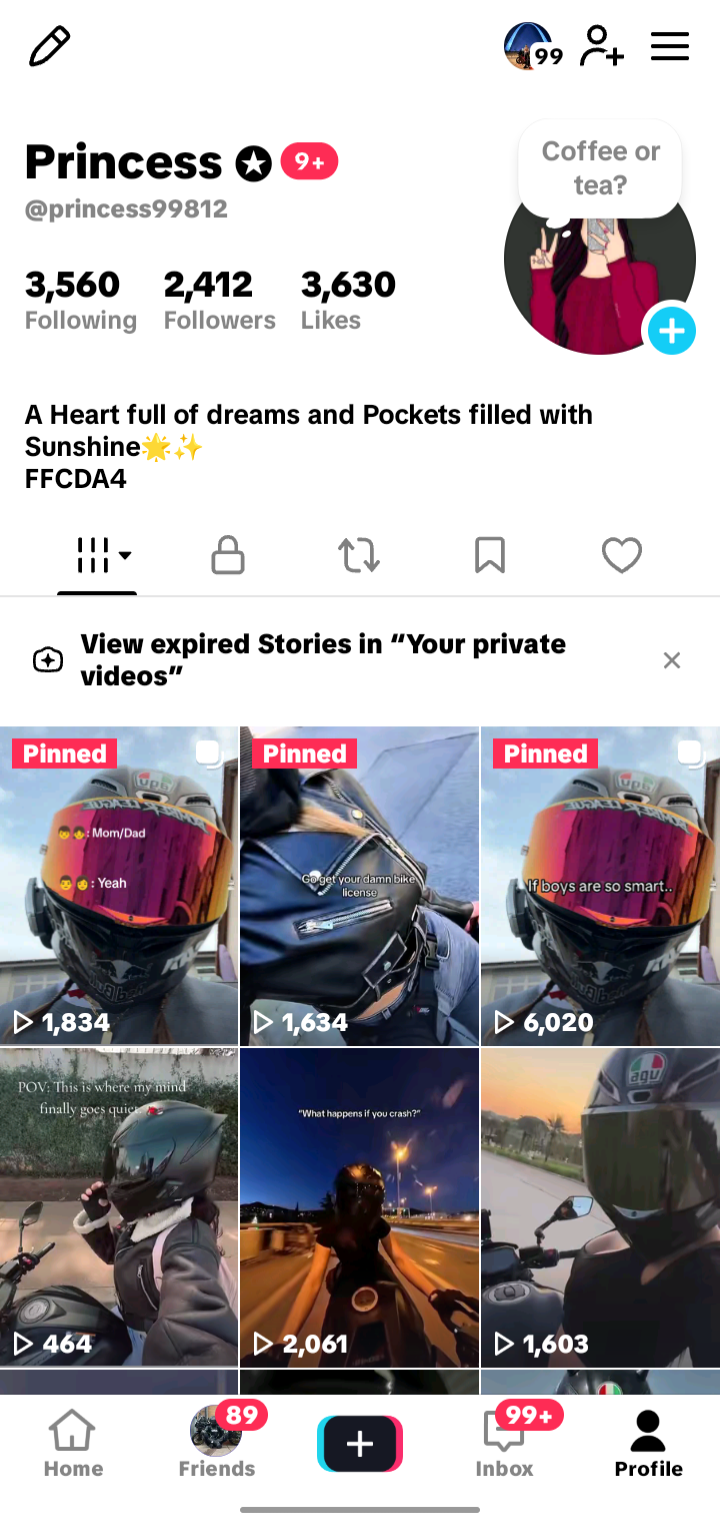Switch to the reposts tab
The height and width of the screenshot is (1524, 720).
(x=359, y=555)
